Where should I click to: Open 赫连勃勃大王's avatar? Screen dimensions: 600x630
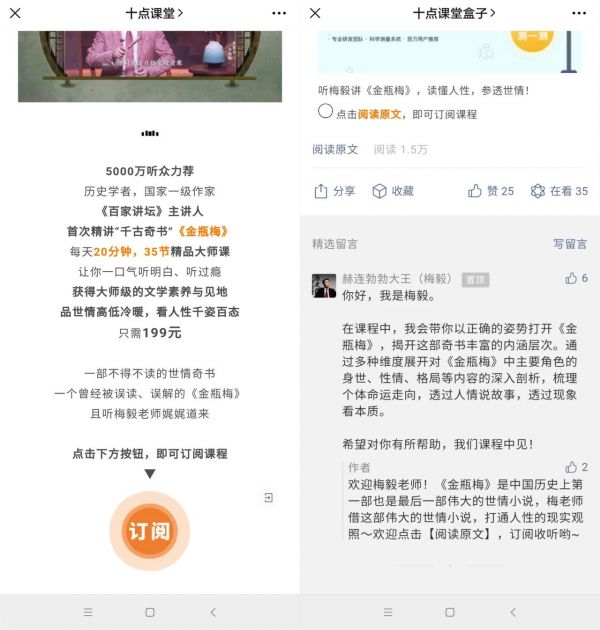pyautogui.click(x=324, y=285)
